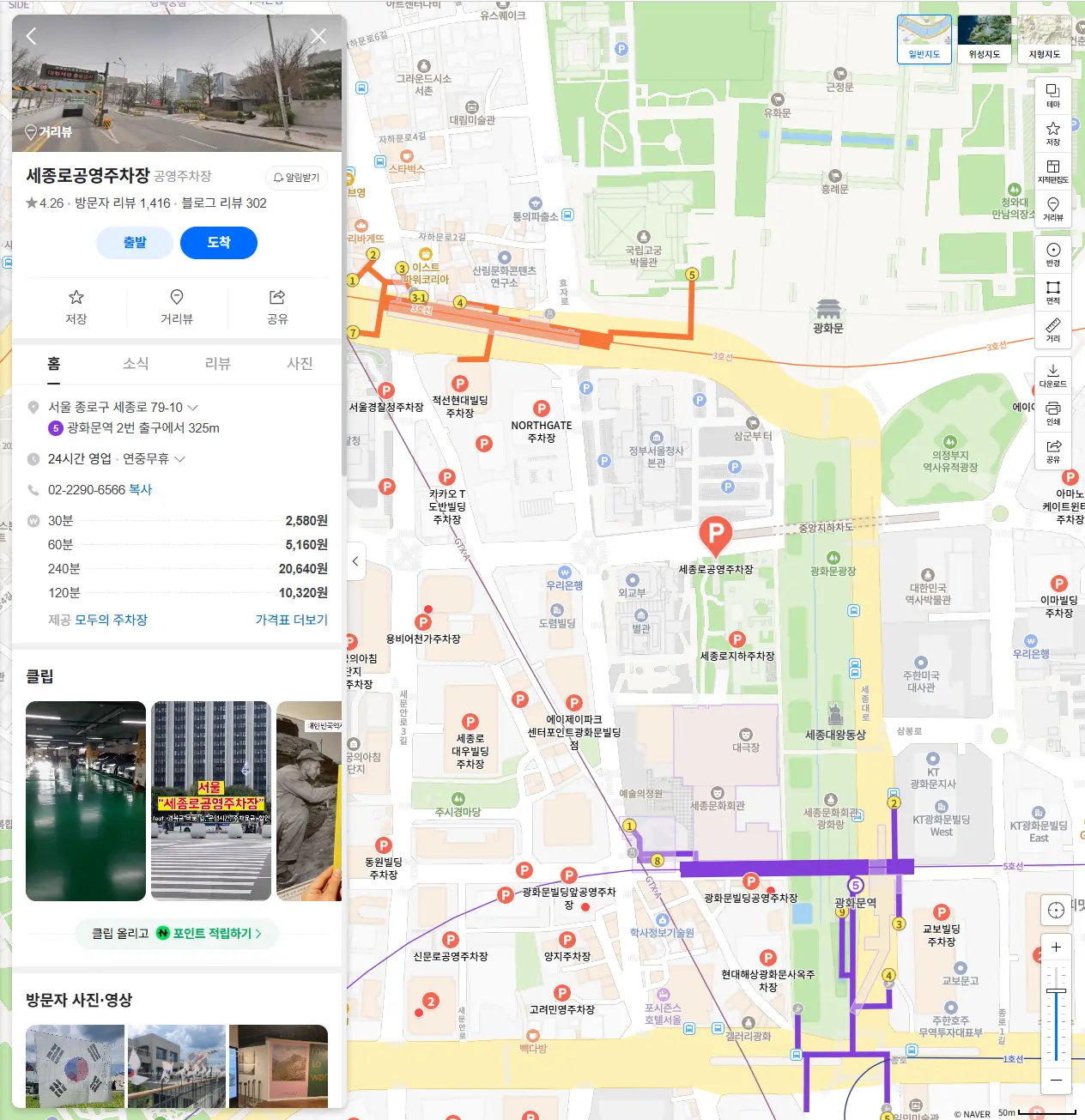Image resolution: width=1085 pixels, height=1120 pixels.
Task: Tap 클립 올리고 포인트 적립하기 button
Action: point(177,934)
